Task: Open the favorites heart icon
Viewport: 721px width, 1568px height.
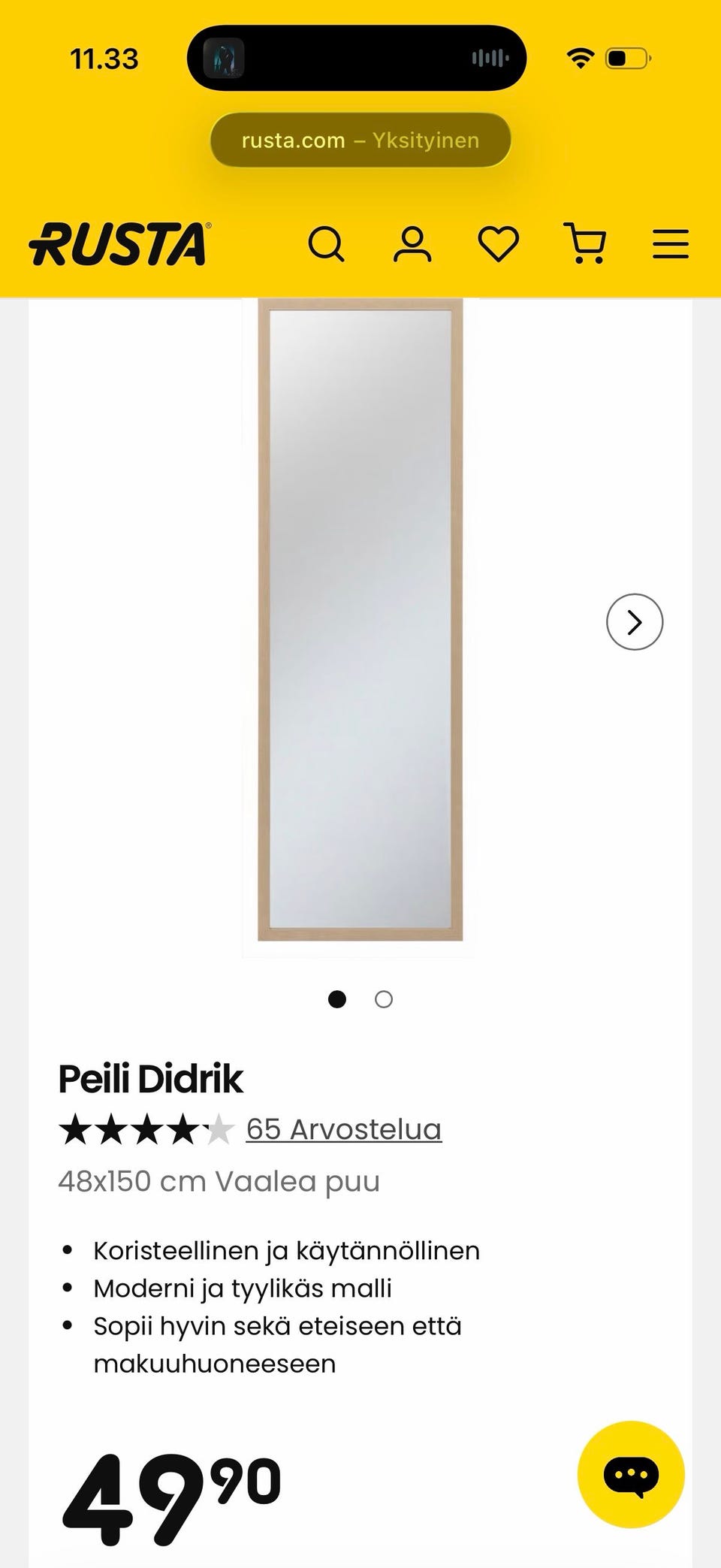Action: (x=499, y=244)
